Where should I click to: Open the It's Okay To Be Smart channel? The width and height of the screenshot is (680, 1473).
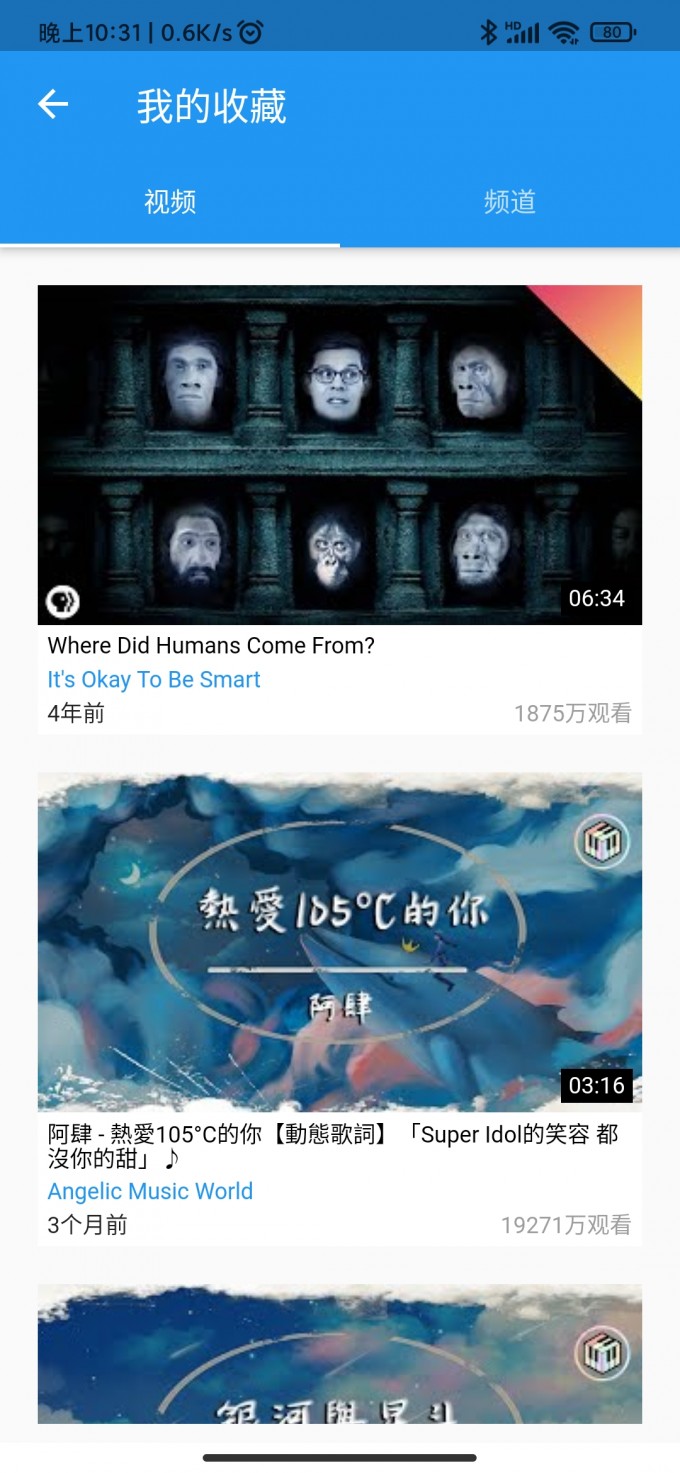click(154, 680)
